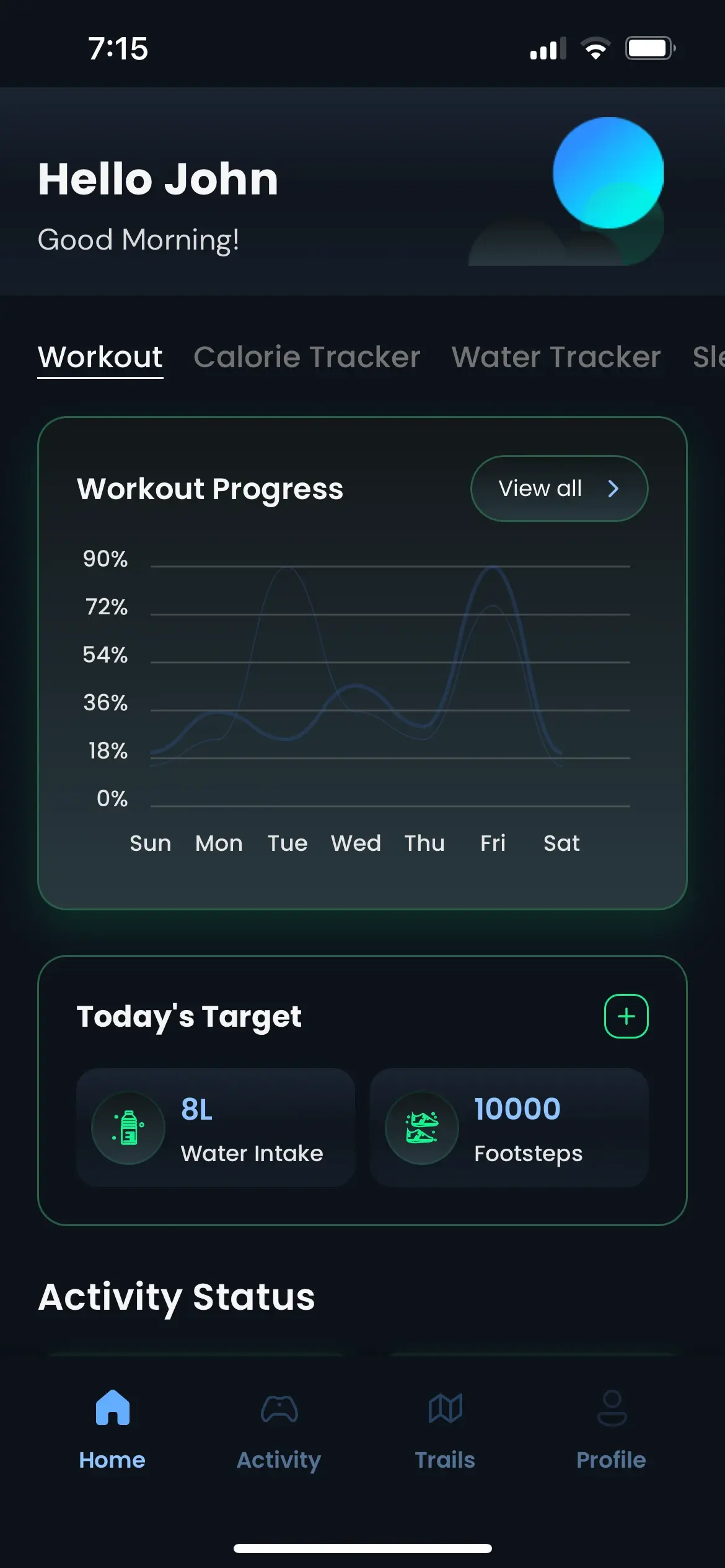This screenshot has height=1568, width=725.
Task: Open the Water Tracker tab
Action: point(555,357)
